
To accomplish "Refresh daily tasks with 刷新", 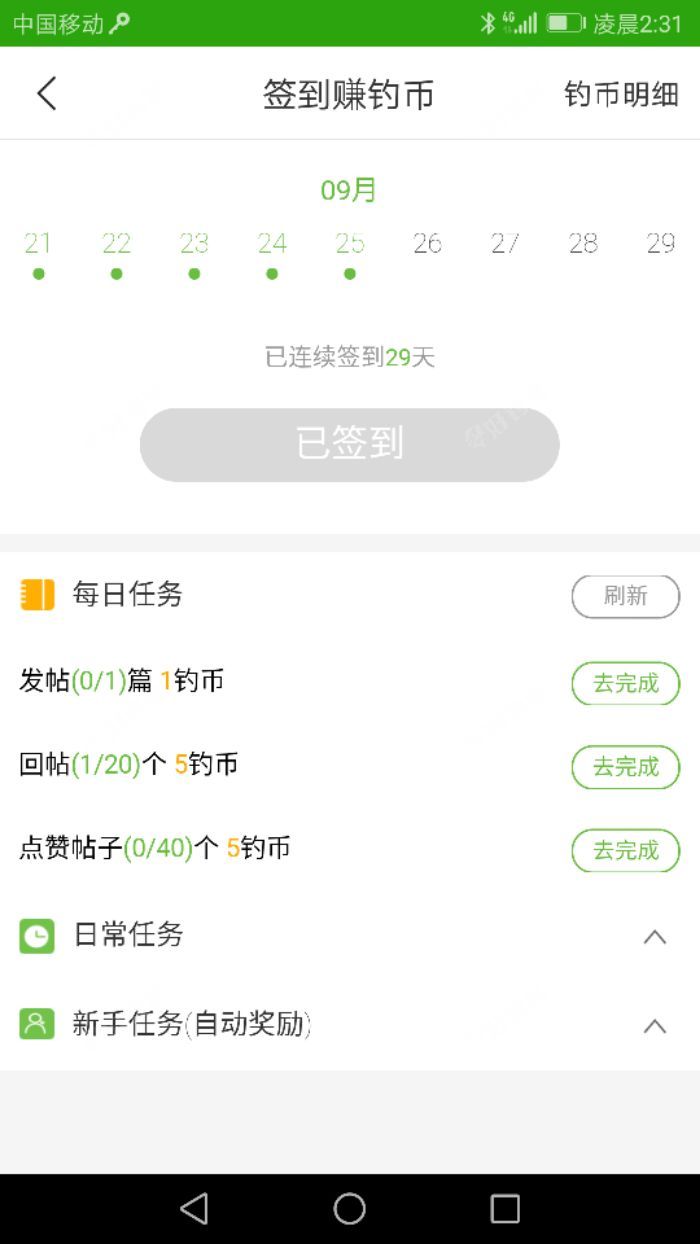I will [625, 596].
